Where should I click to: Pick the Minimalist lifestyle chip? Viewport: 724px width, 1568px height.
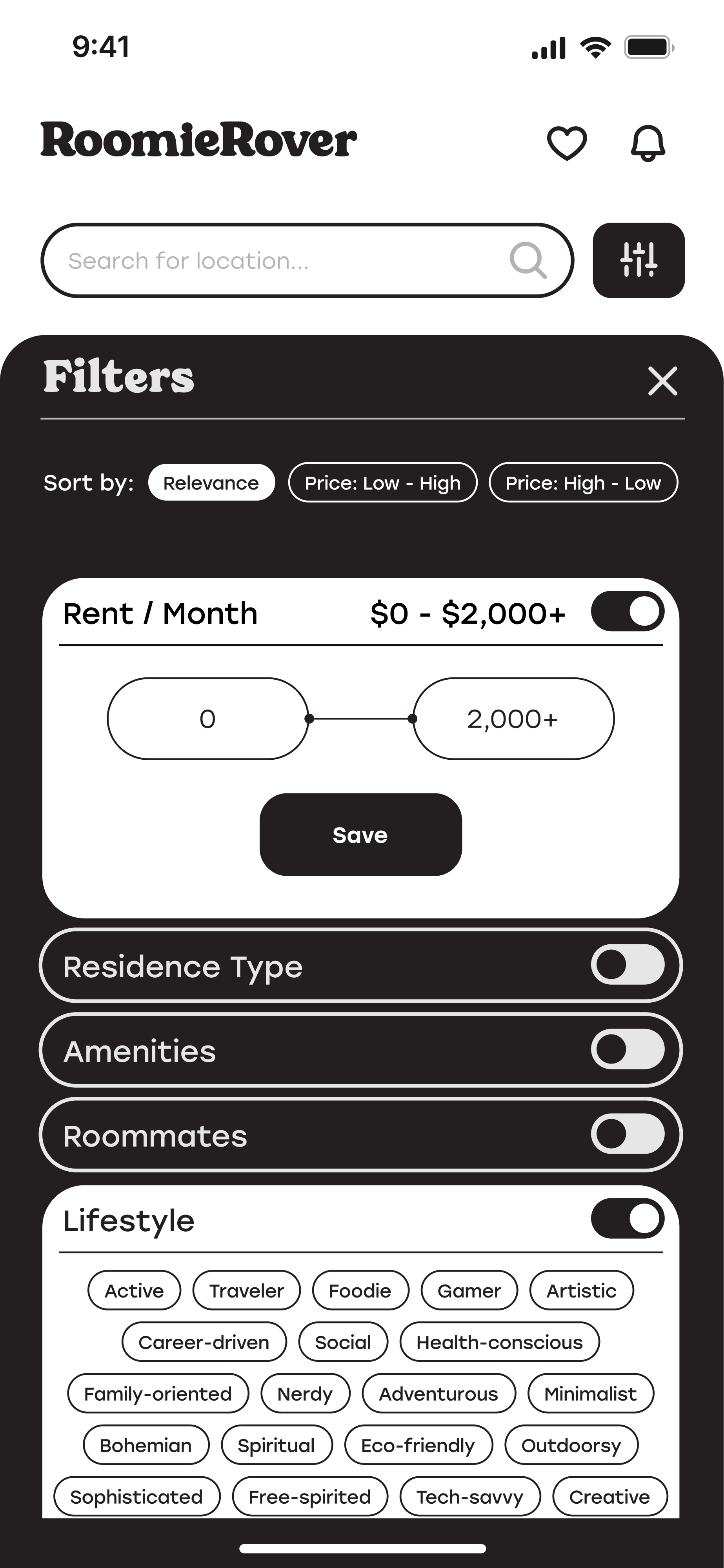tap(590, 1393)
